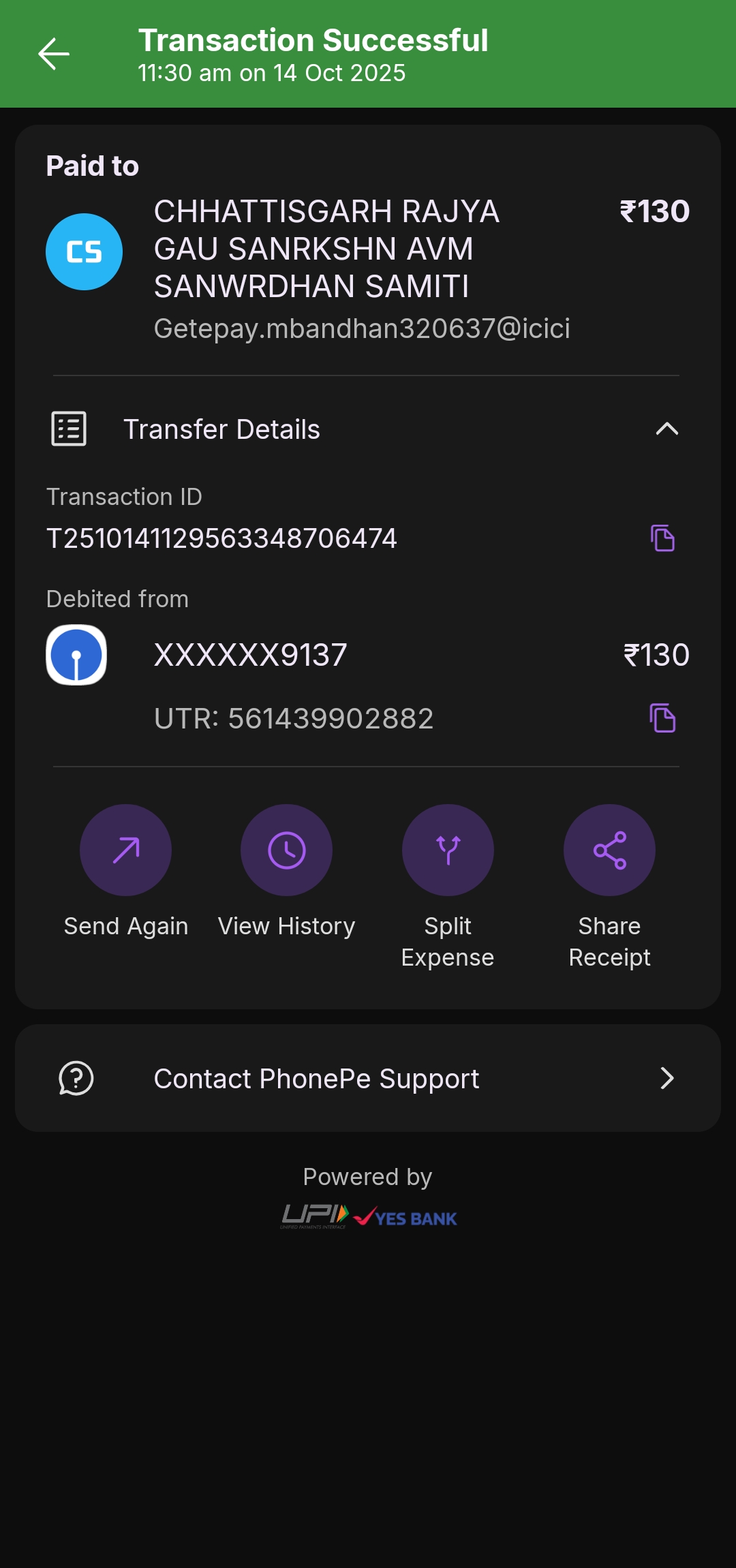Copy the UTR number
736x1568 pixels.
(662, 718)
